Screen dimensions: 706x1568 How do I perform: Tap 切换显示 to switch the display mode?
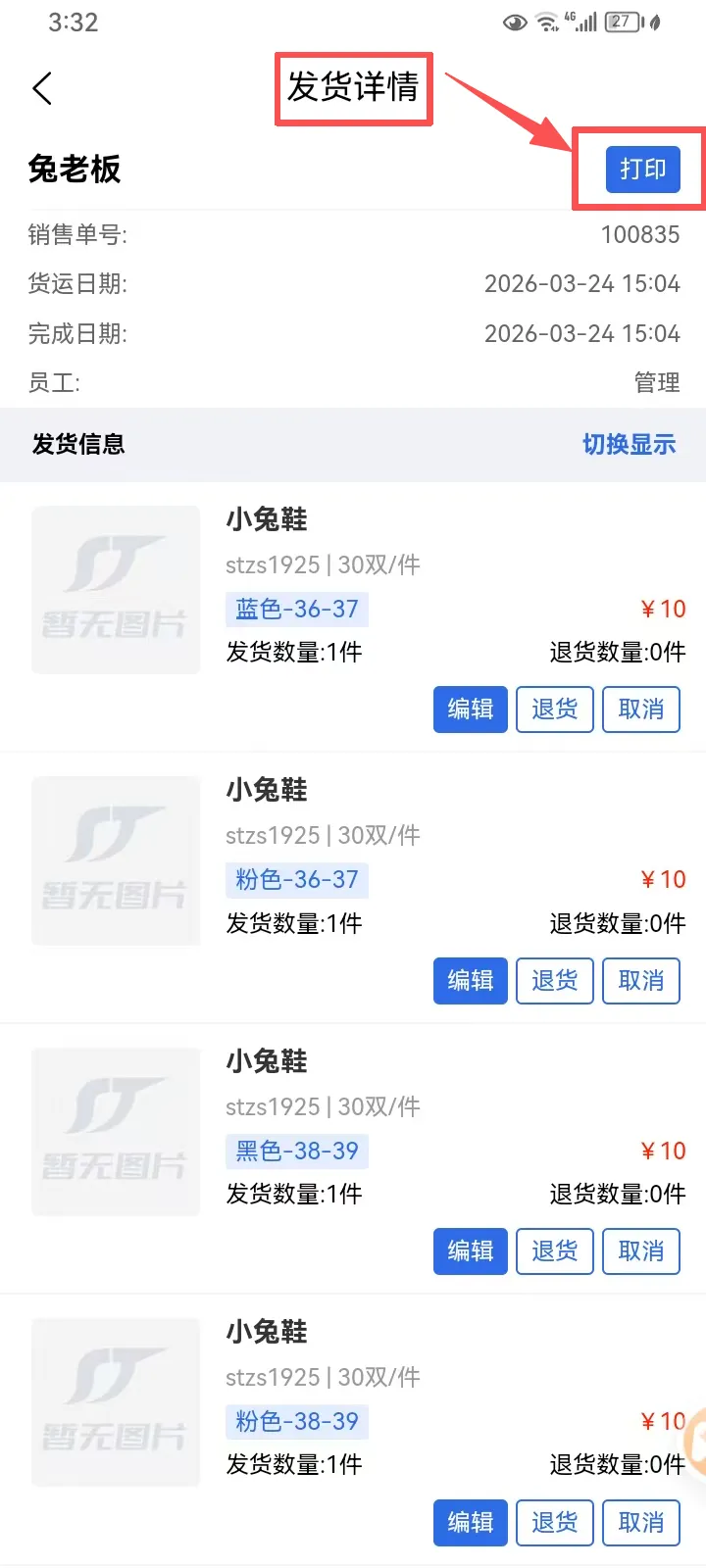click(629, 444)
